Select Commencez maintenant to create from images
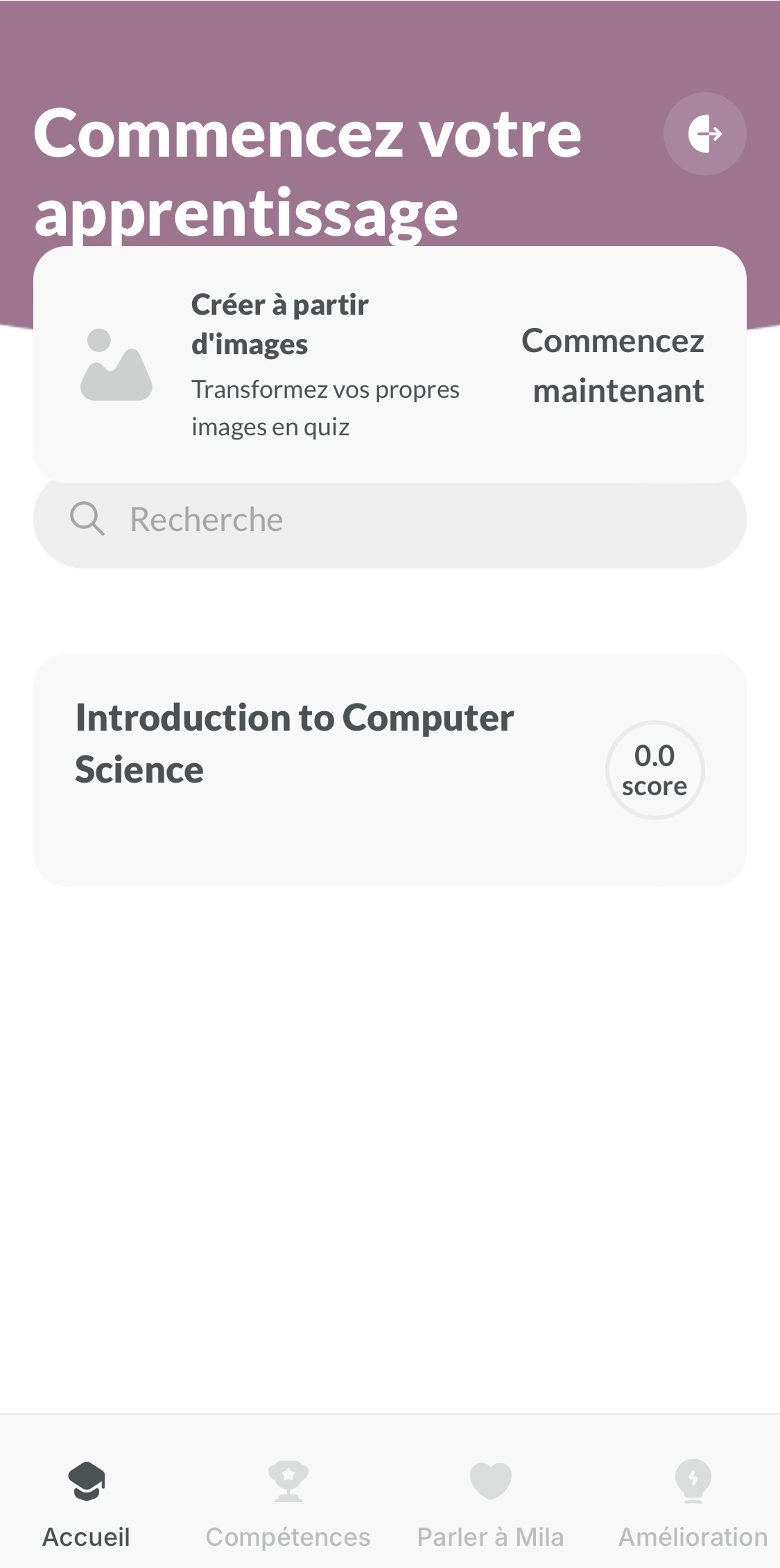 (613, 365)
